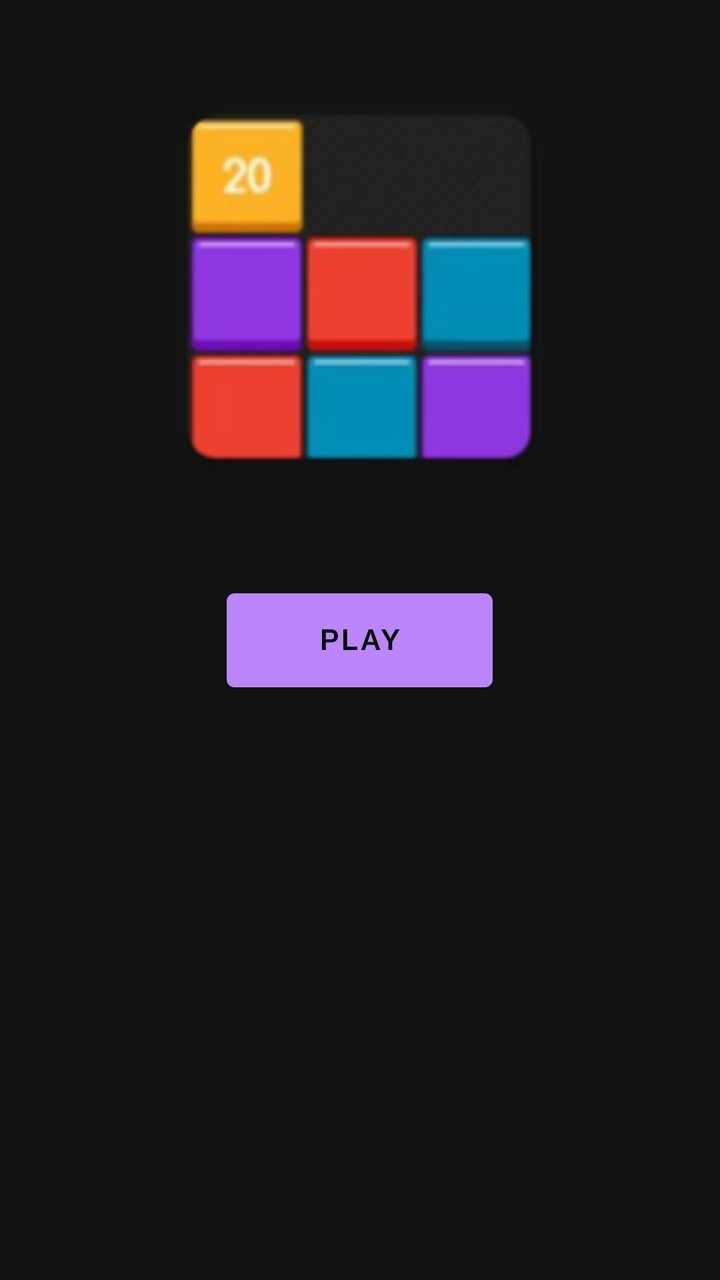Click the PLAY text label
This screenshot has width=720, height=1280.
(x=360, y=640)
